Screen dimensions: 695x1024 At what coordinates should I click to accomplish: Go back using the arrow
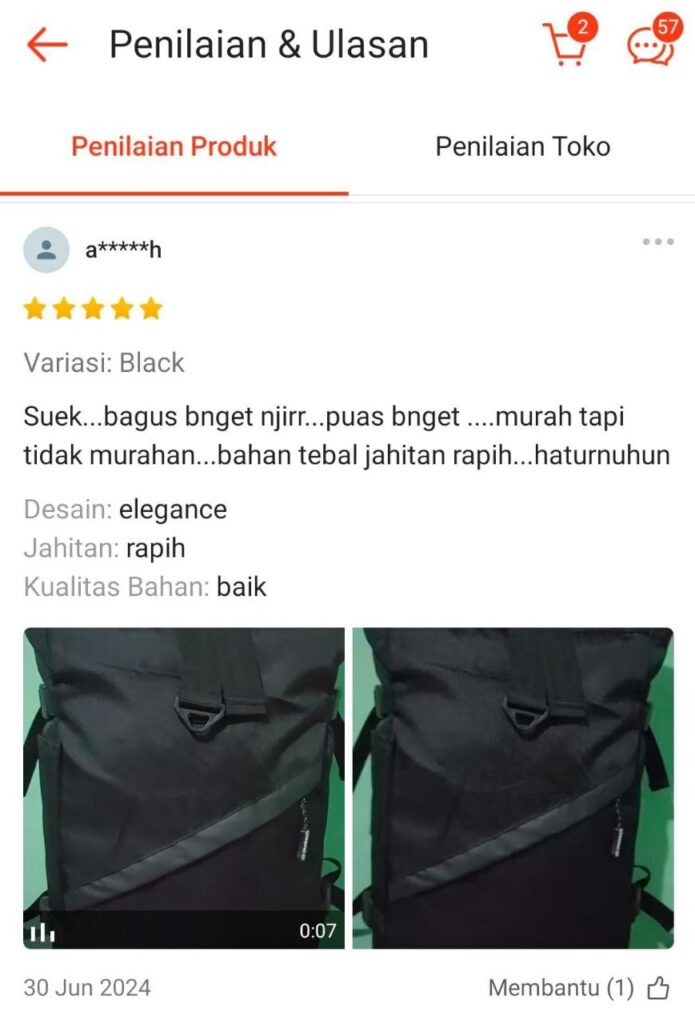(46, 45)
